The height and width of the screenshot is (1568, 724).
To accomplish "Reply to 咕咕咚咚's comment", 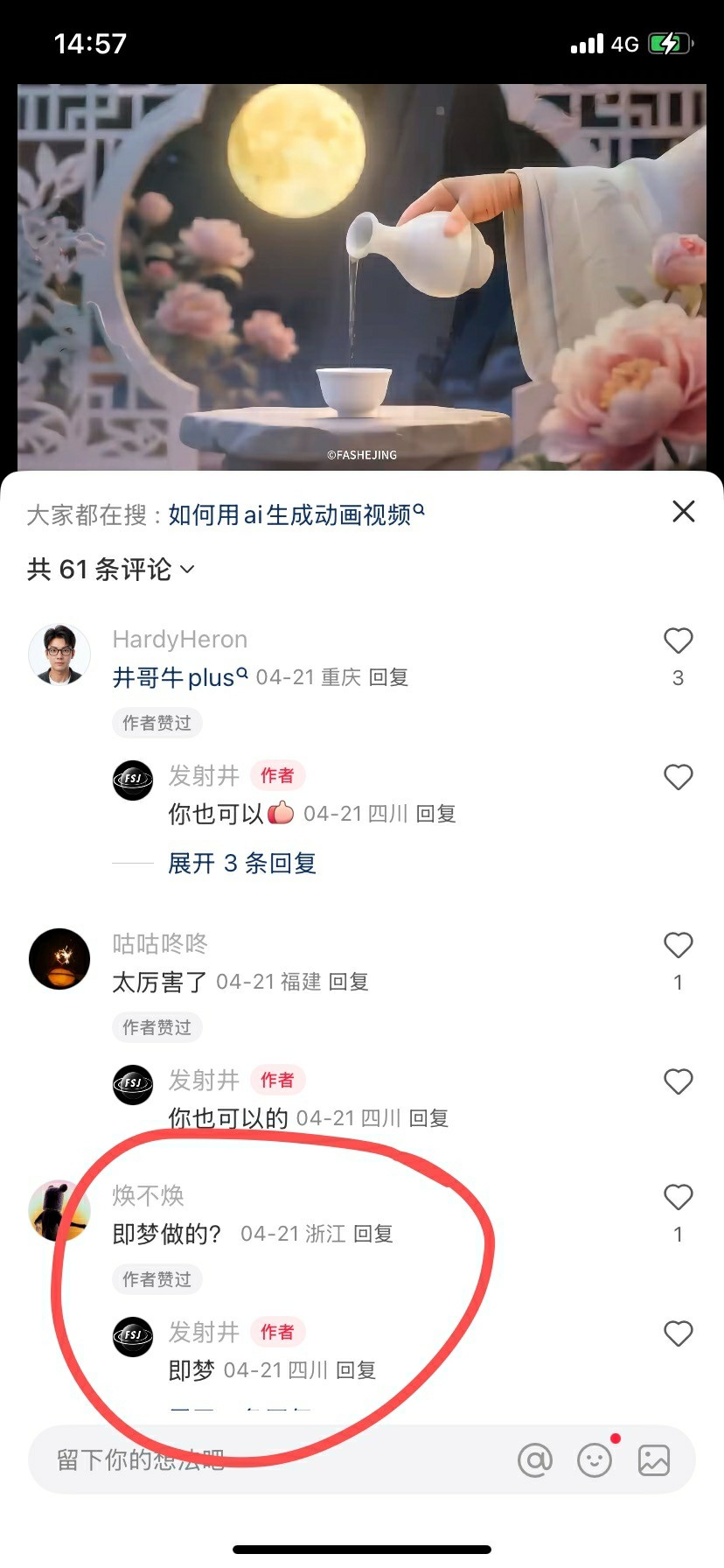I will [x=348, y=982].
